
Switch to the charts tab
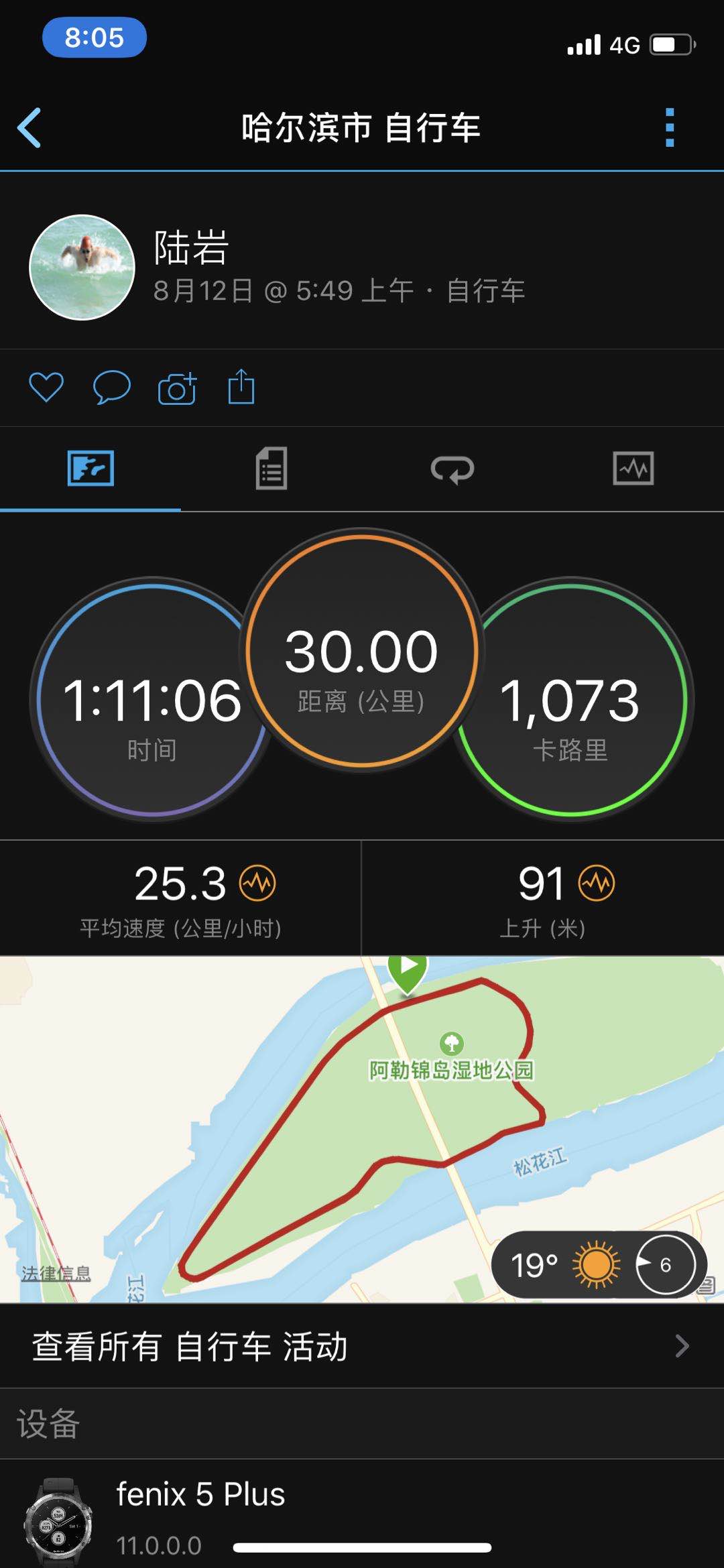coord(633,469)
